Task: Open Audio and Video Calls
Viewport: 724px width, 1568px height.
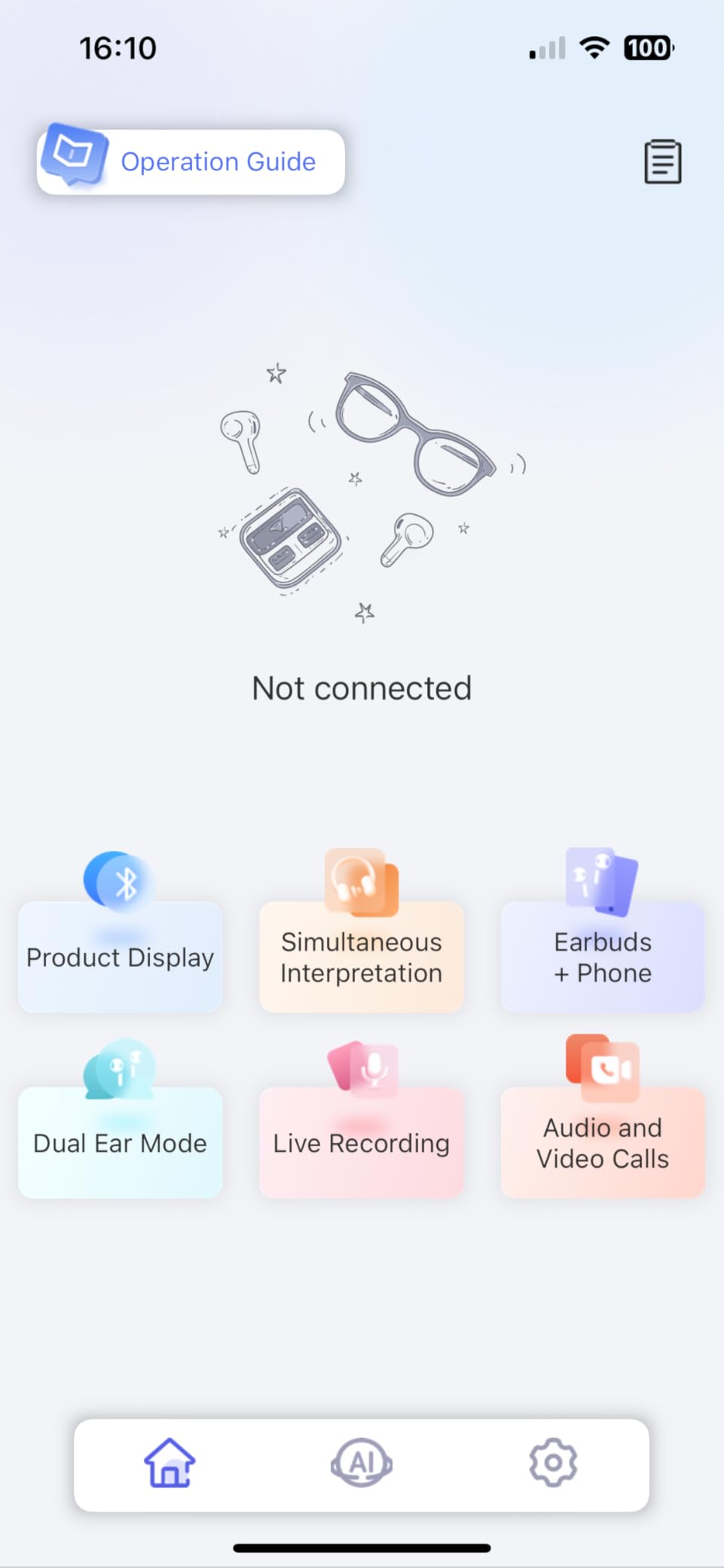Action: [x=603, y=1141]
